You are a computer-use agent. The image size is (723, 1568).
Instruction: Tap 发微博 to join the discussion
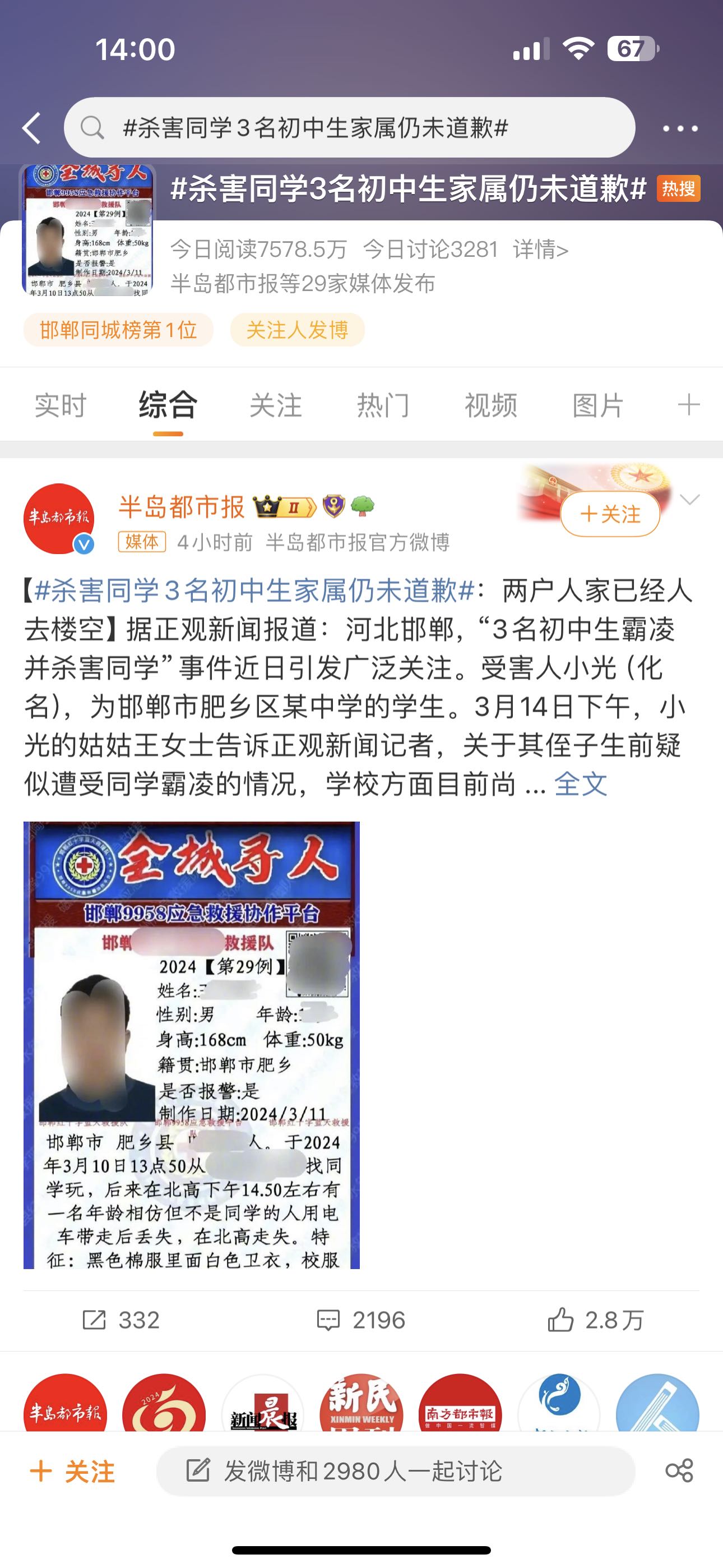396,1470
